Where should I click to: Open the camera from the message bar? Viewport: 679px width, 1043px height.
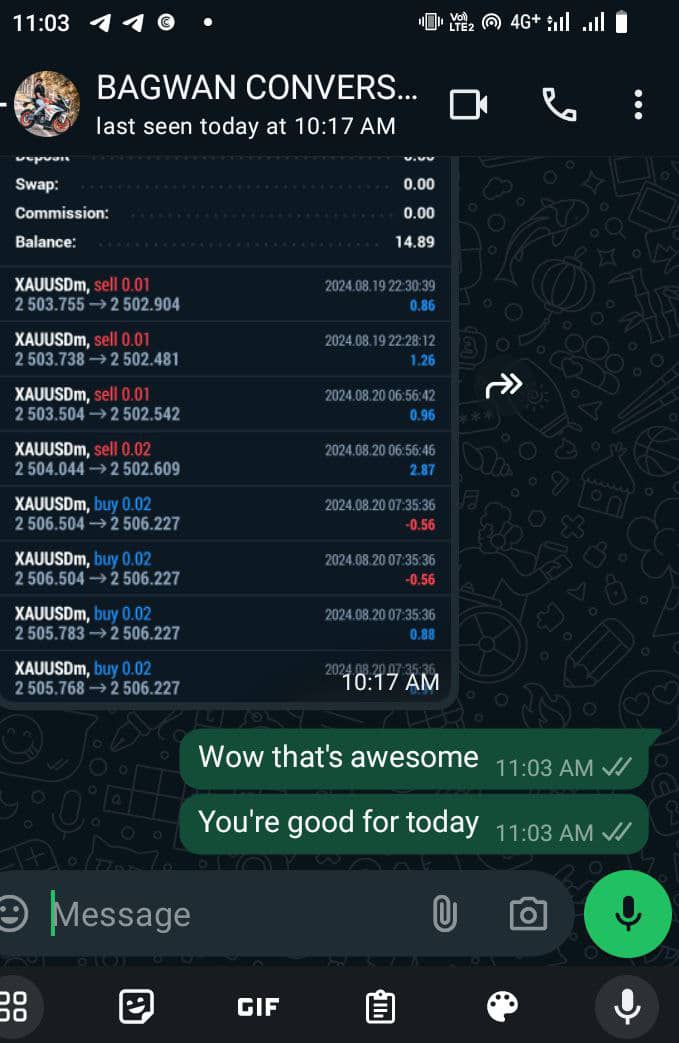pyautogui.click(x=527, y=913)
